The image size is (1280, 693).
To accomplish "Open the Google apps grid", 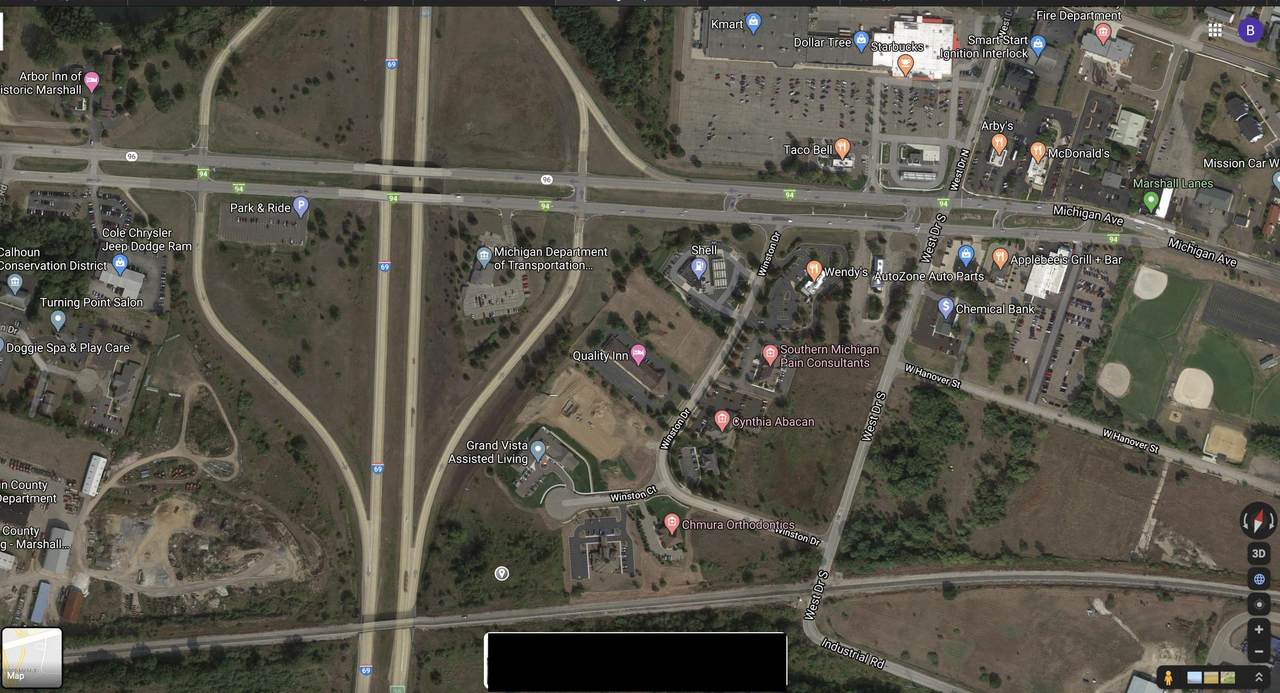I will [x=1215, y=30].
